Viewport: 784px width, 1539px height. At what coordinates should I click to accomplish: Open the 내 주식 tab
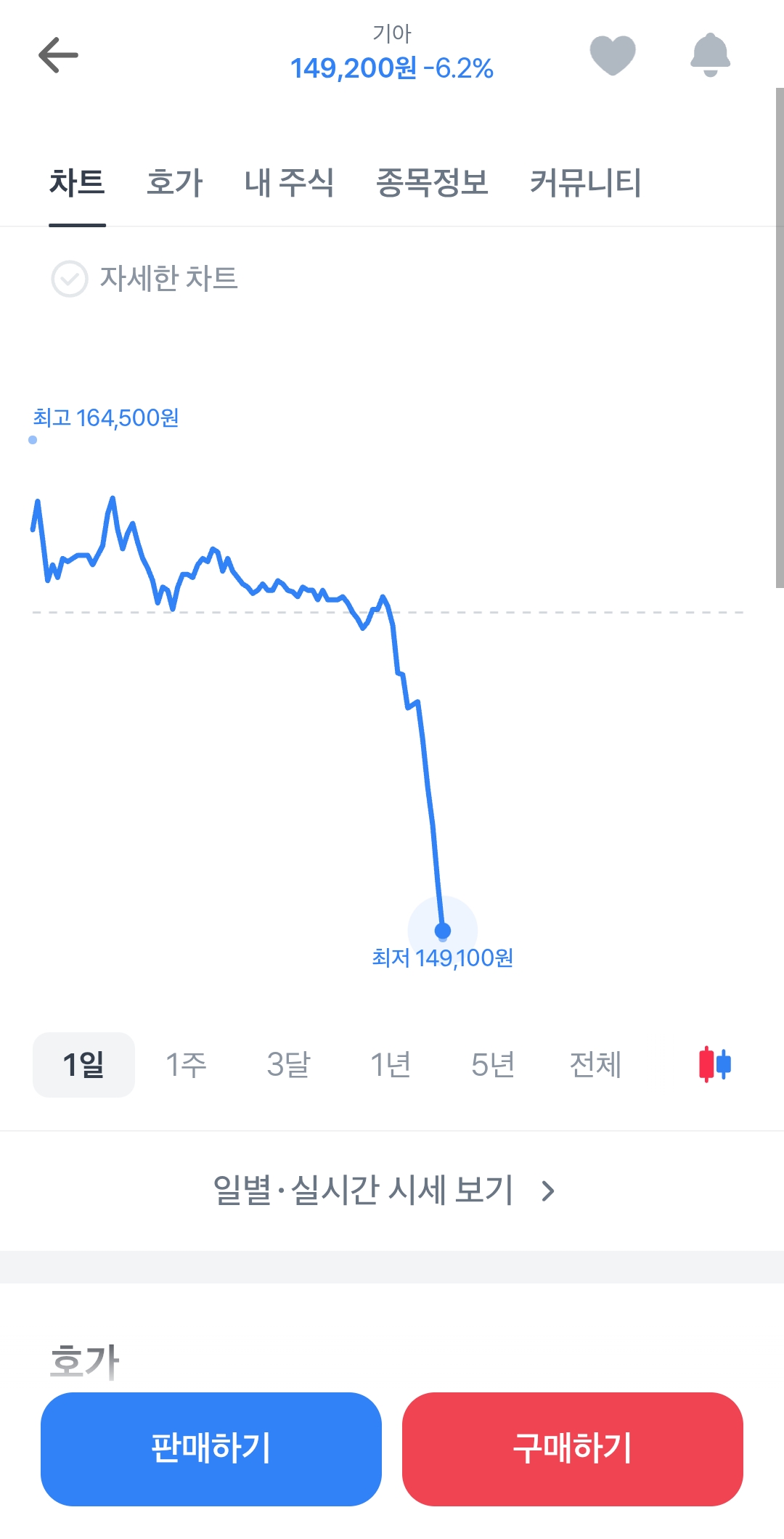(289, 182)
